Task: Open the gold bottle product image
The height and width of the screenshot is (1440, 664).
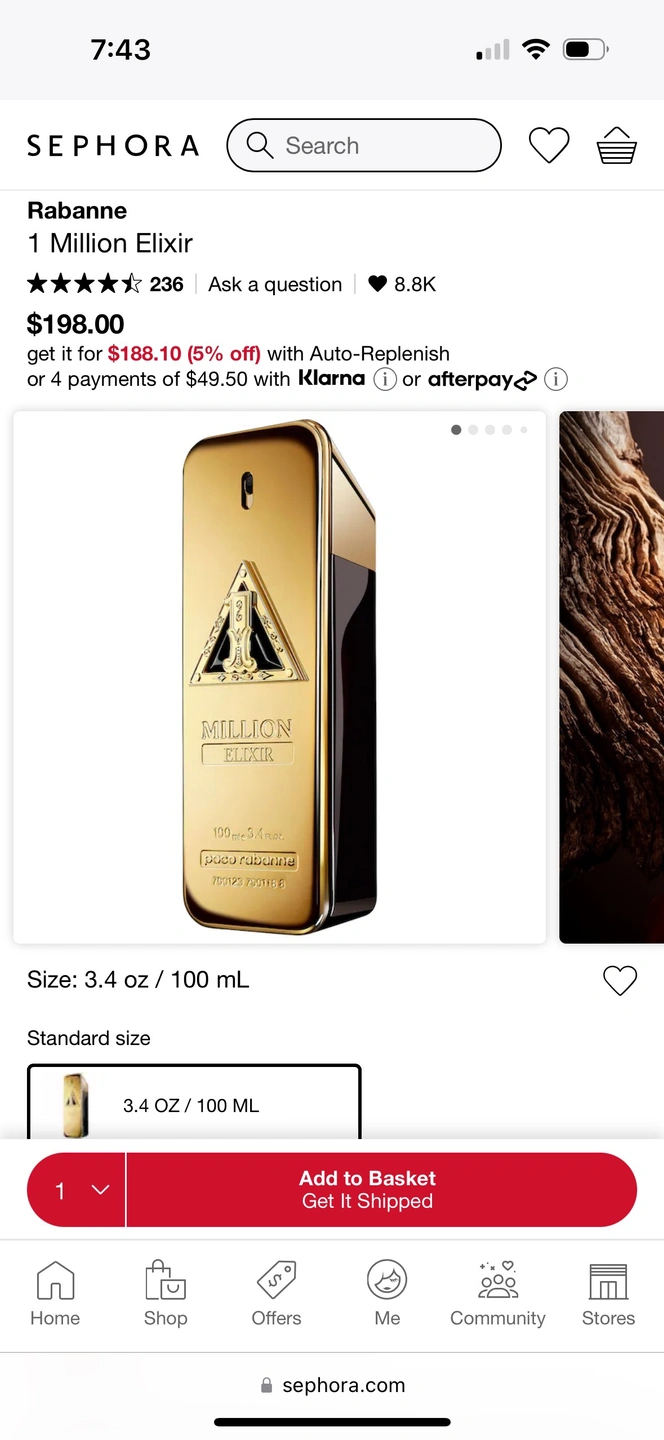Action: [279, 677]
